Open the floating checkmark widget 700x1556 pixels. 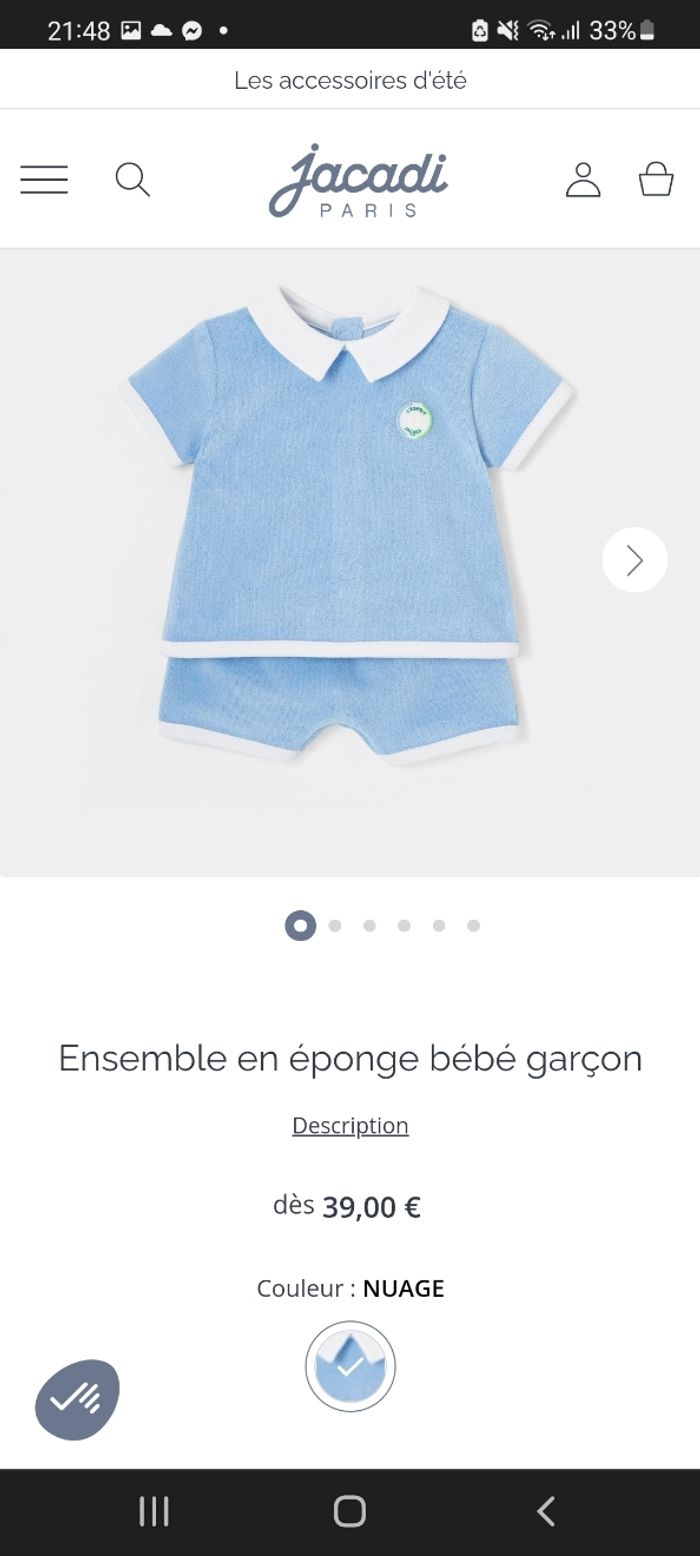point(77,1399)
